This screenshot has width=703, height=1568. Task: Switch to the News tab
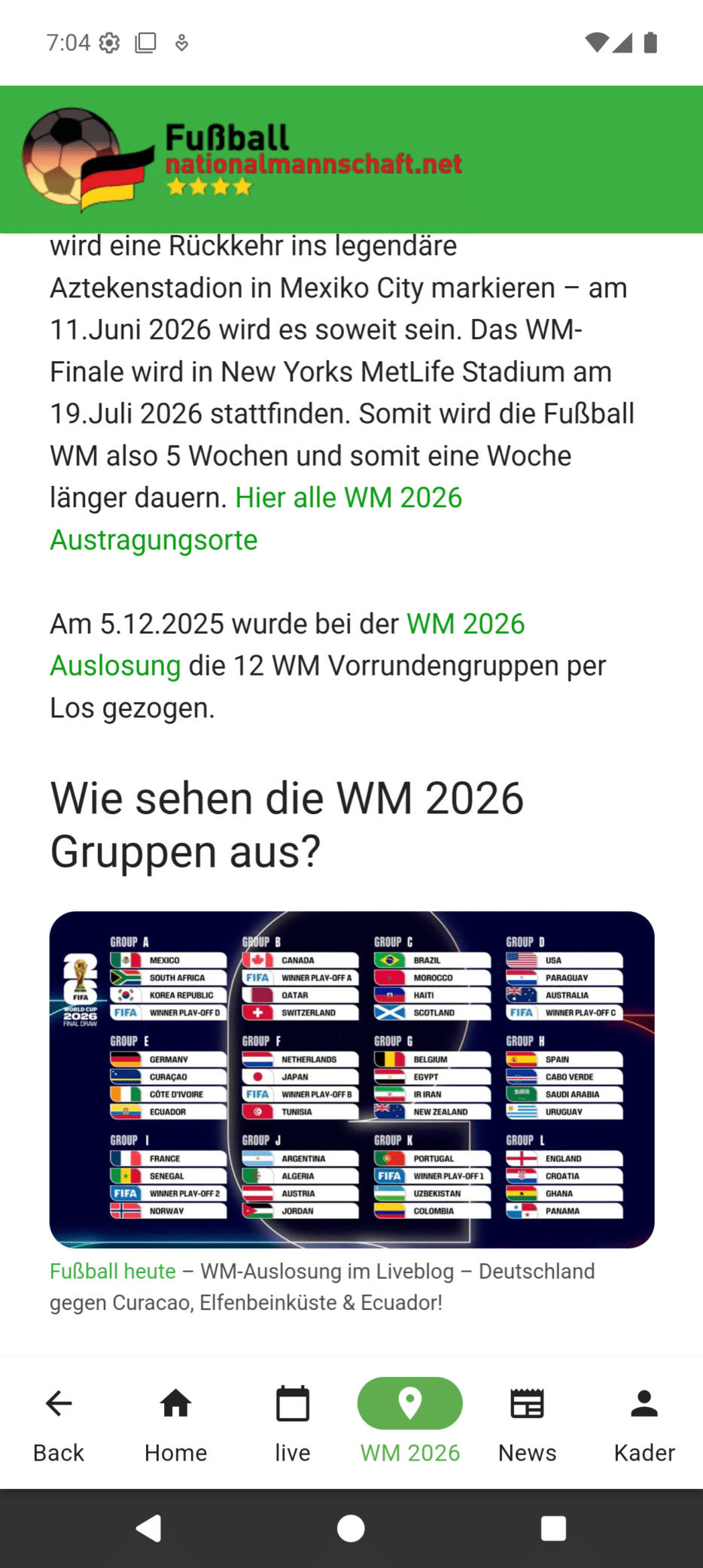(527, 1423)
